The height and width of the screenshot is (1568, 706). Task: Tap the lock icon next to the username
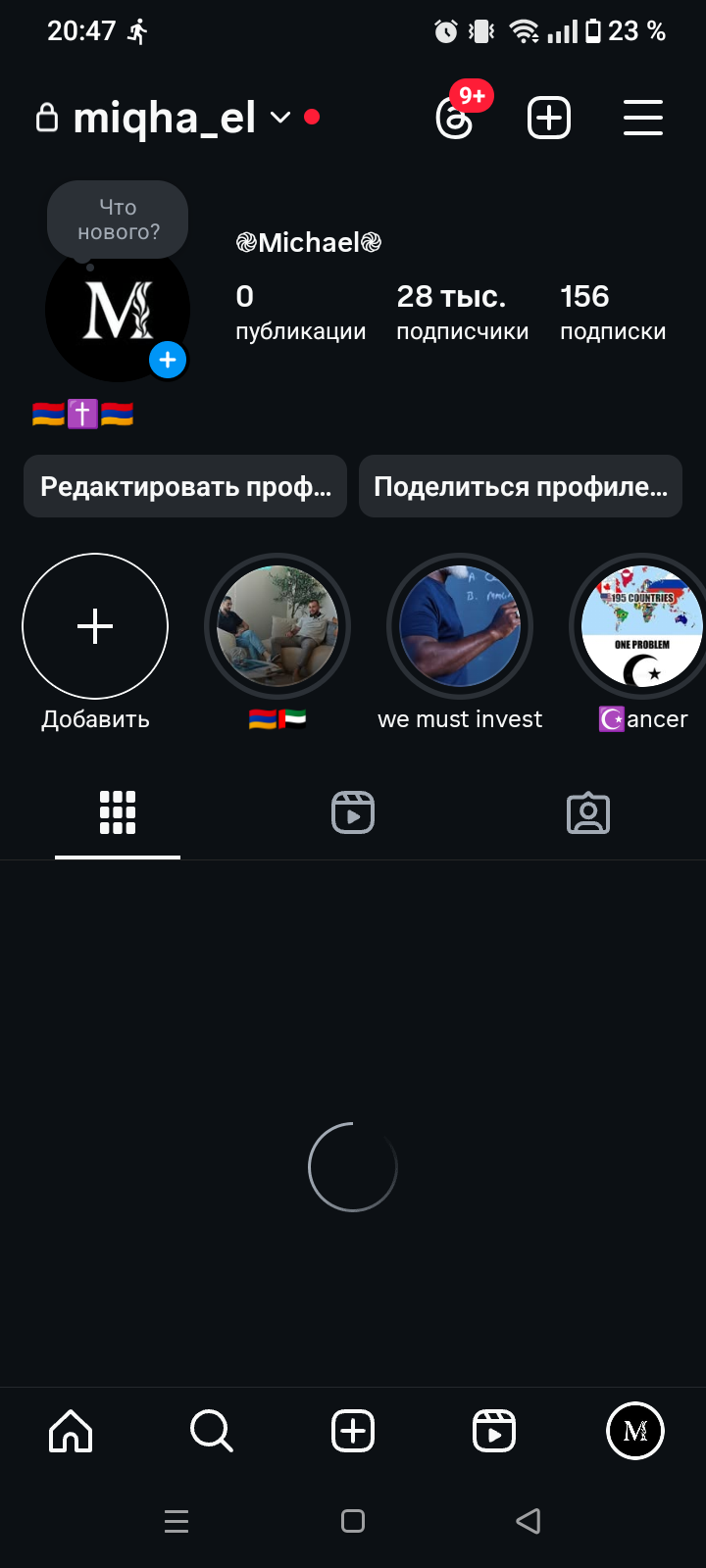tap(46, 117)
